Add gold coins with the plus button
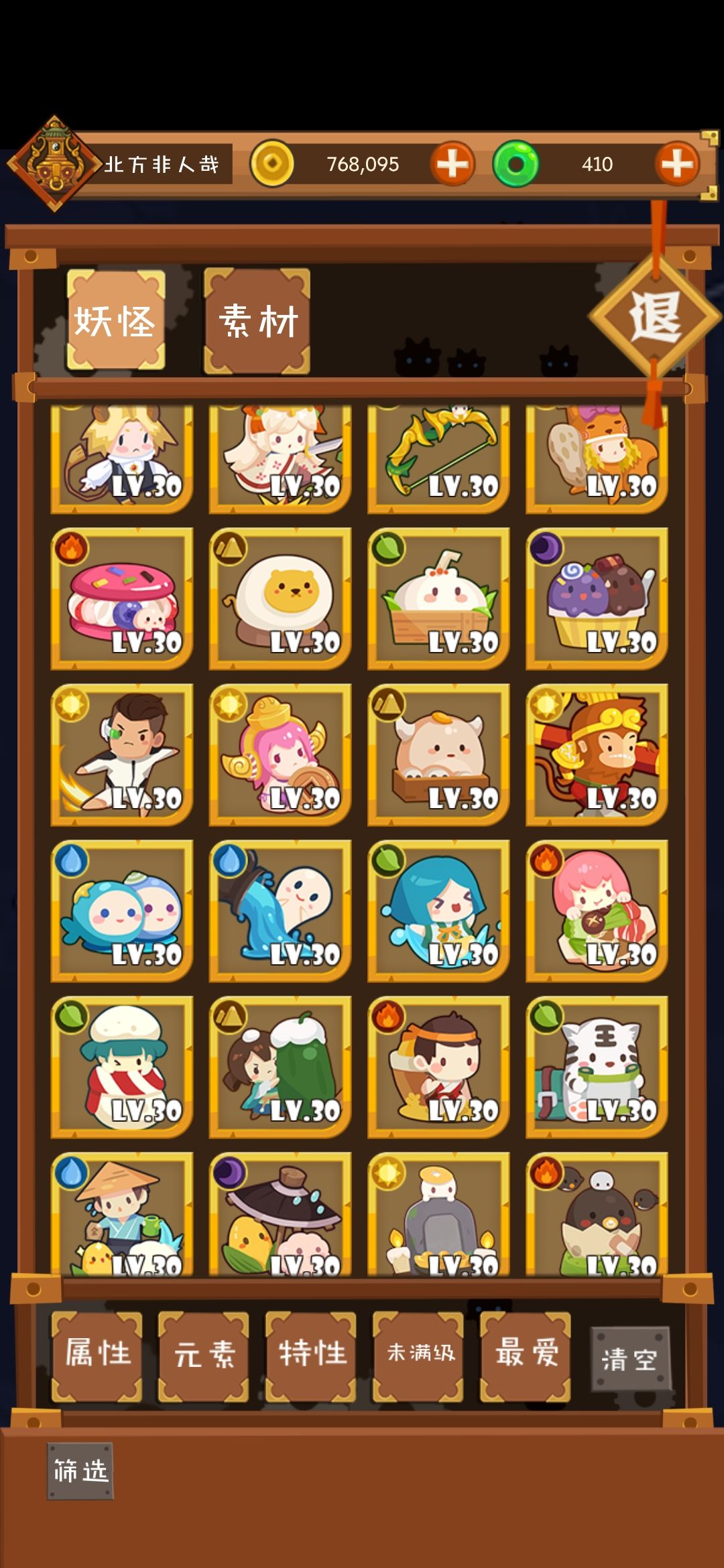724x1568 pixels. (452, 164)
